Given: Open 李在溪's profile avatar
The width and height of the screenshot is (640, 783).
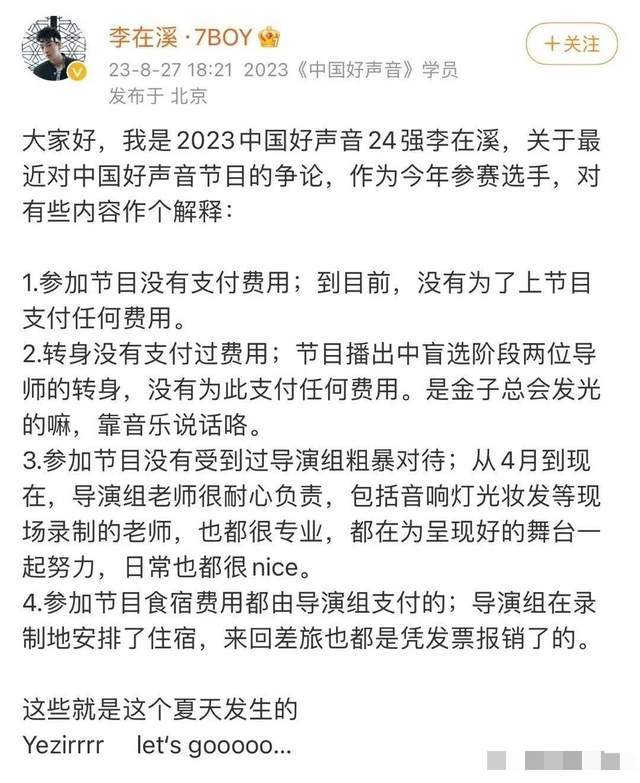Looking at the screenshot, I should tap(57, 48).
